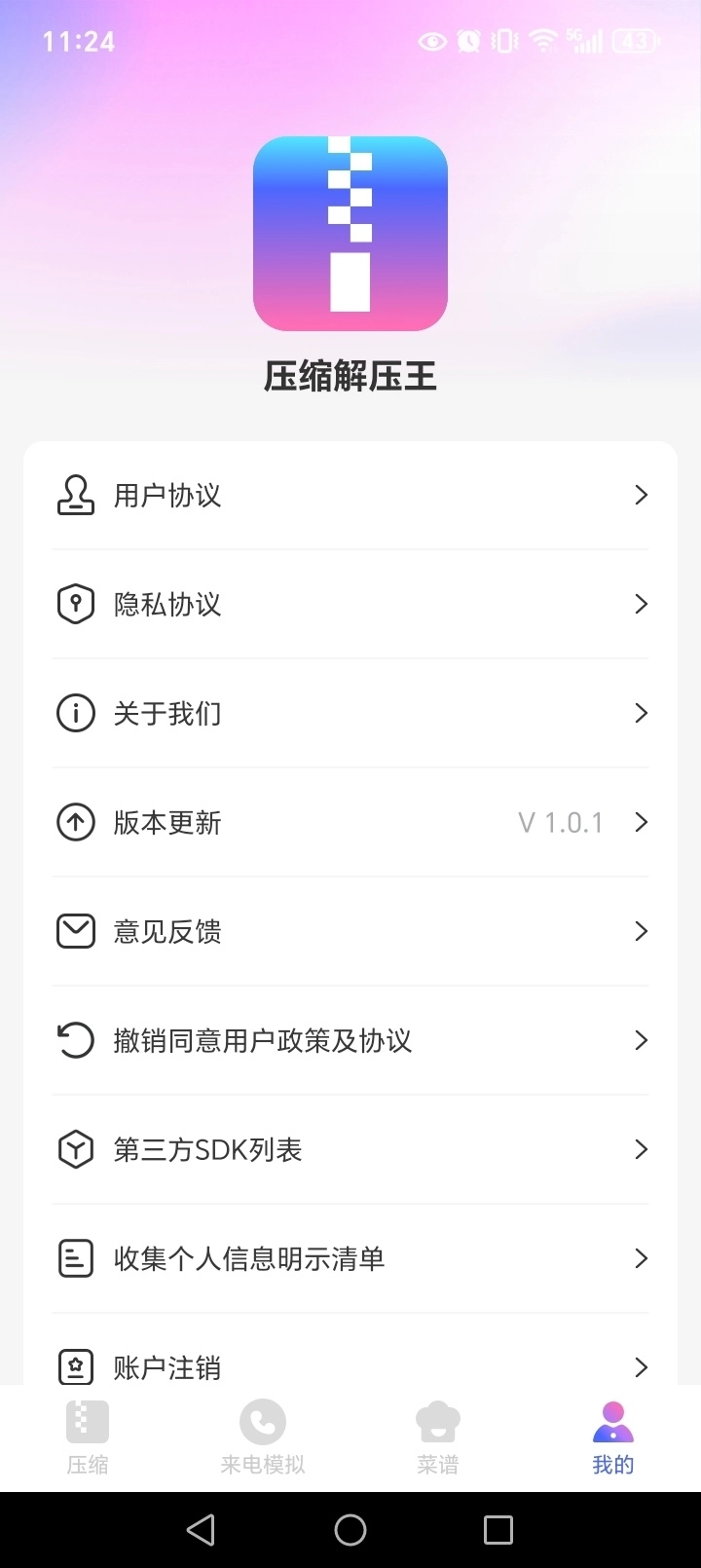Switch to the 压缩 tab
This screenshot has width=701, height=1568.
(88, 1437)
